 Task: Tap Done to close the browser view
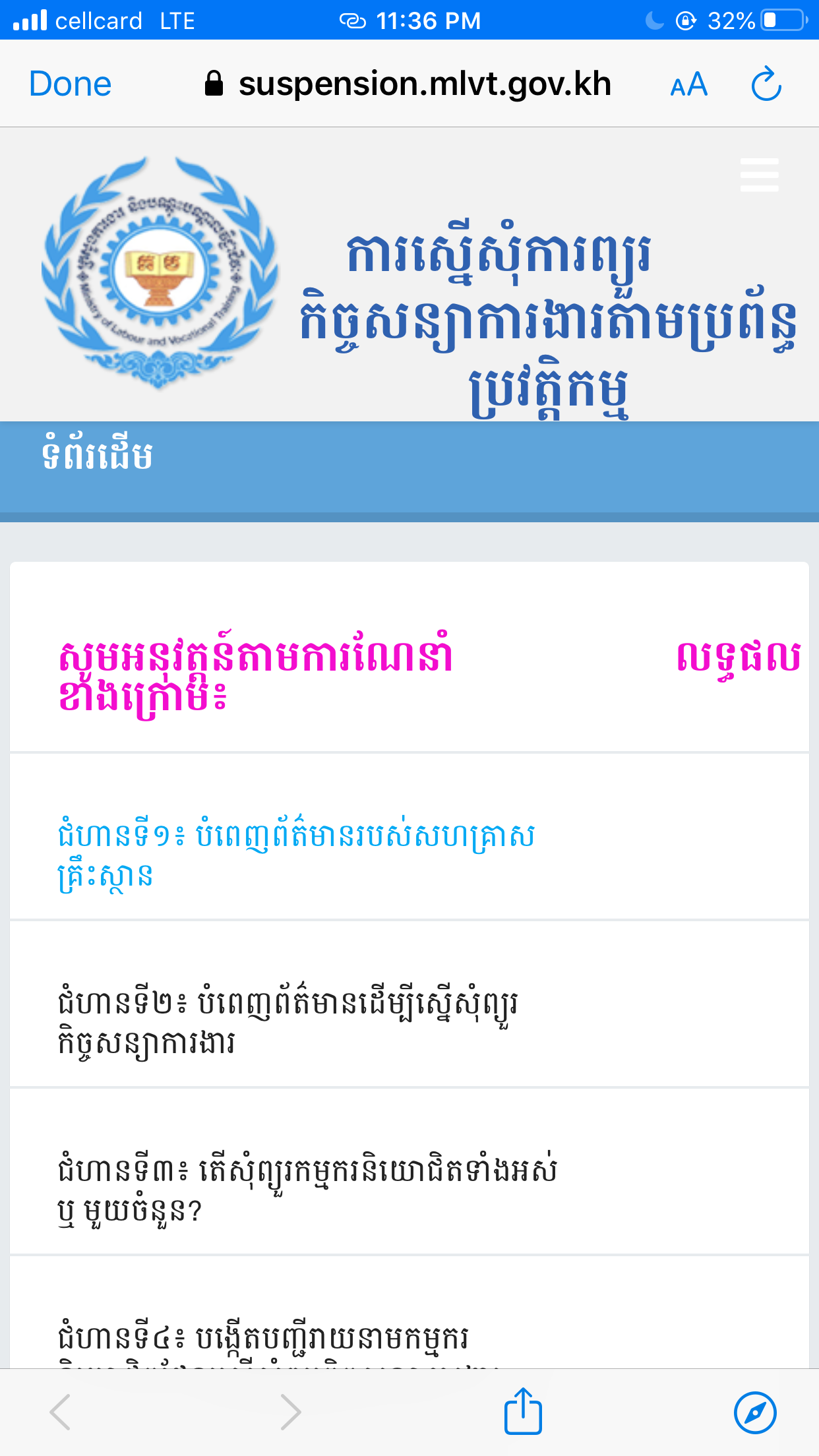(71, 84)
